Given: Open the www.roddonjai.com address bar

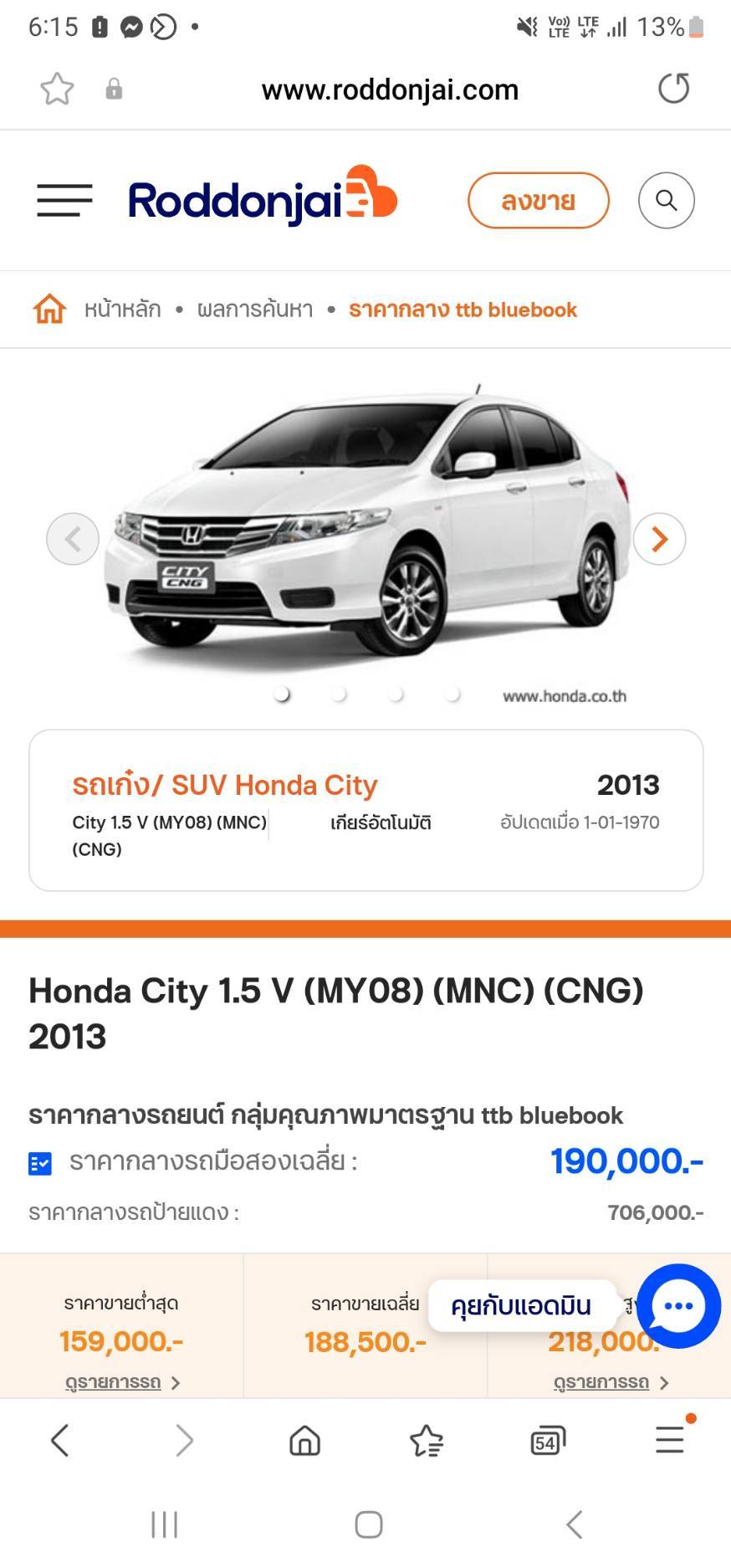Looking at the screenshot, I should click(x=390, y=90).
